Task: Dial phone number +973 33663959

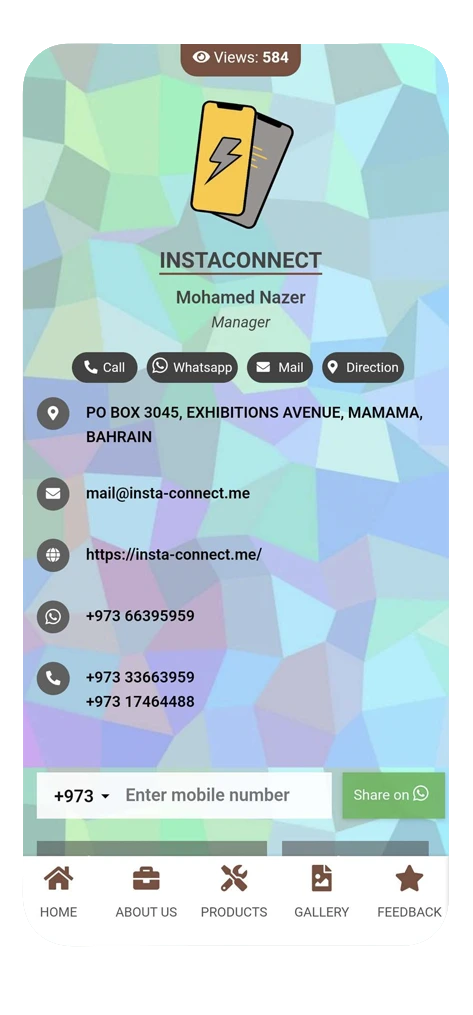Action: [140, 677]
